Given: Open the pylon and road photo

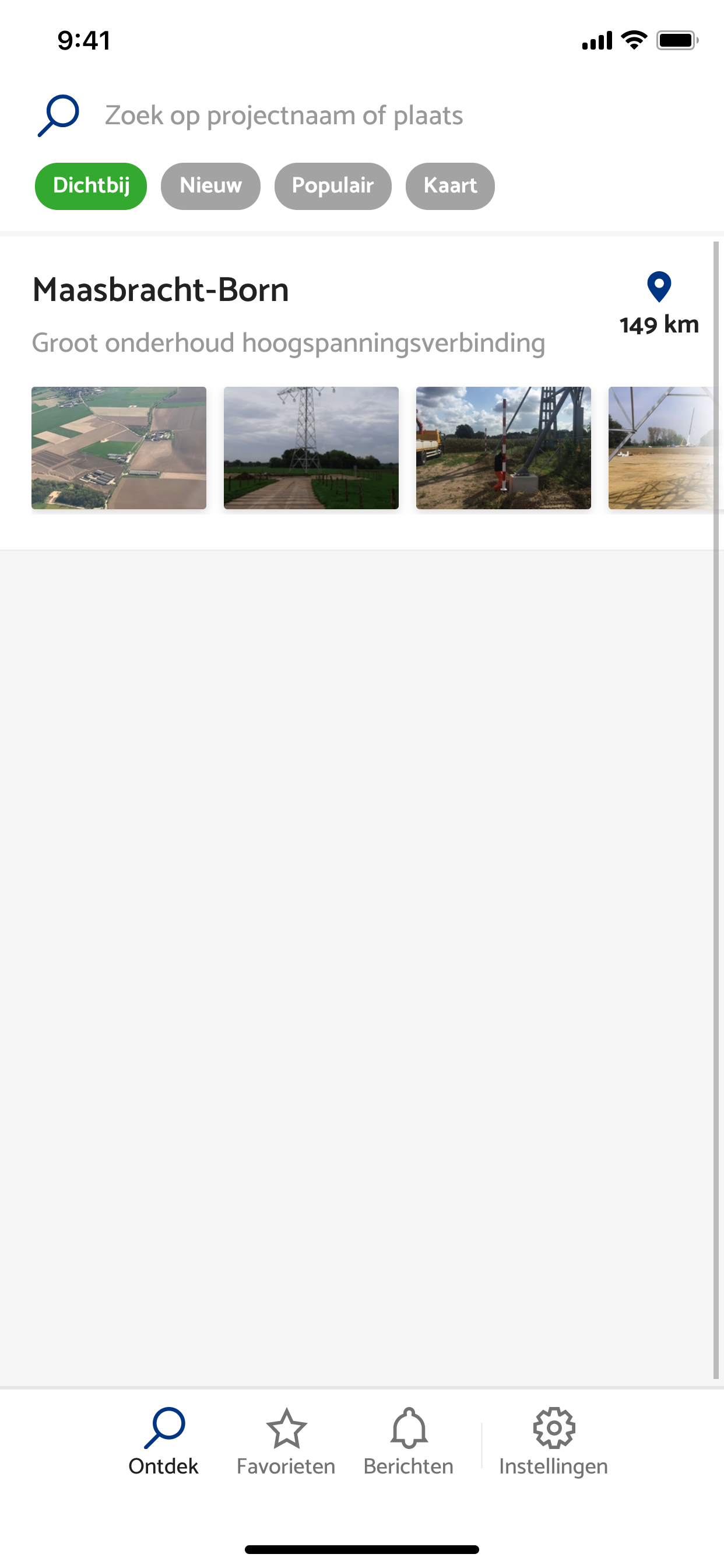Looking at the screenshot, I should click(311, 447).
